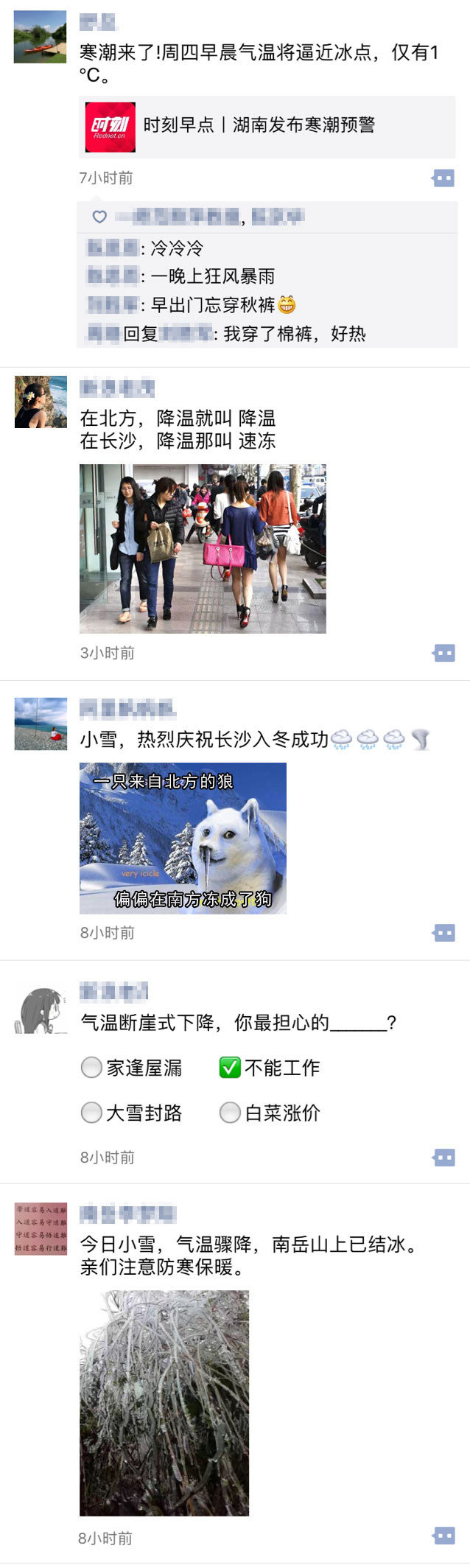
Task: Open comment menu under 热烈庆祝长沙入冬成功 post
Action: [x=443, y=934]
